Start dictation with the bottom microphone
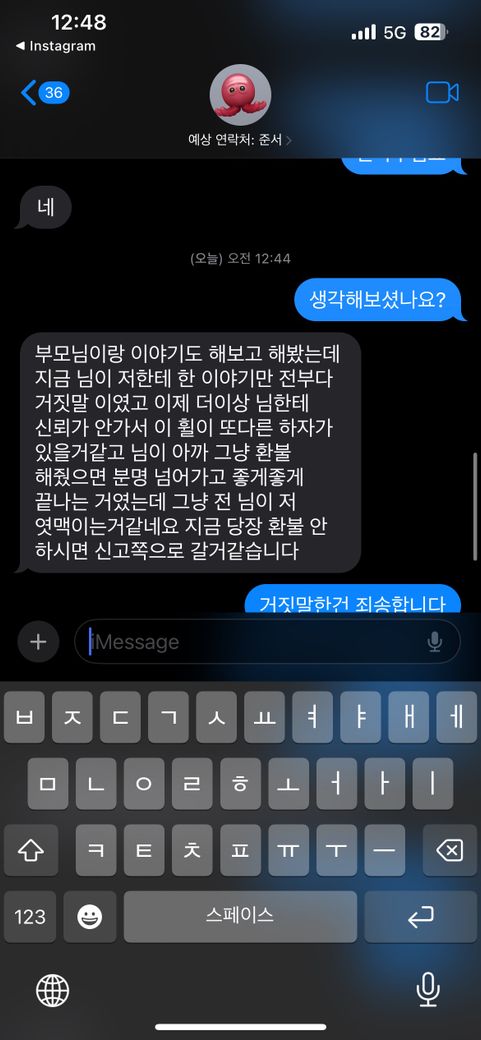The height and width of the screenshot is (1040, 481). pos(428,990)
